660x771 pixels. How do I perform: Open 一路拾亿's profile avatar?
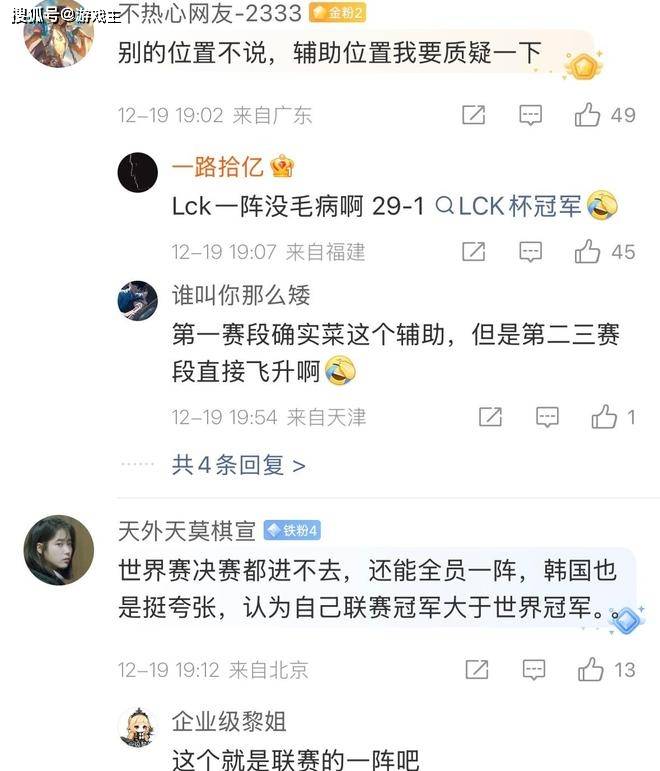click(x=138, y=172)
